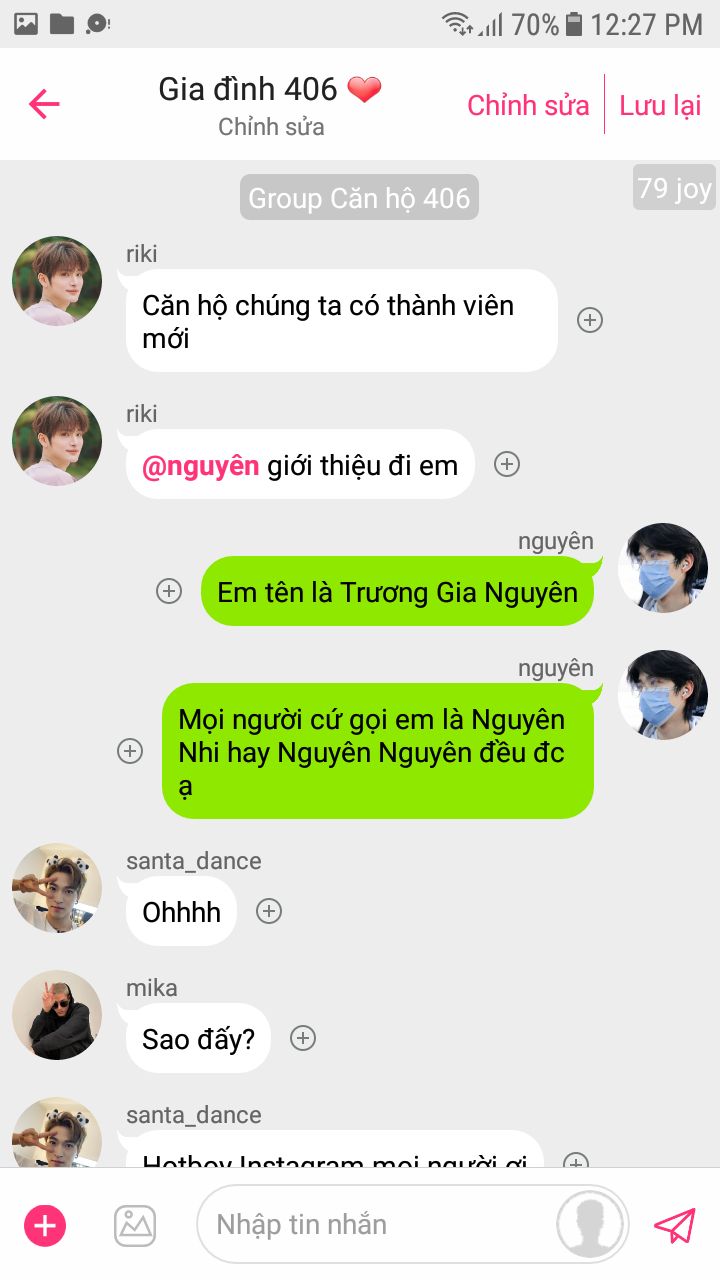Open the pink plus menu near the message box
Screen dimensions: 720x1280
(45, 1225)
